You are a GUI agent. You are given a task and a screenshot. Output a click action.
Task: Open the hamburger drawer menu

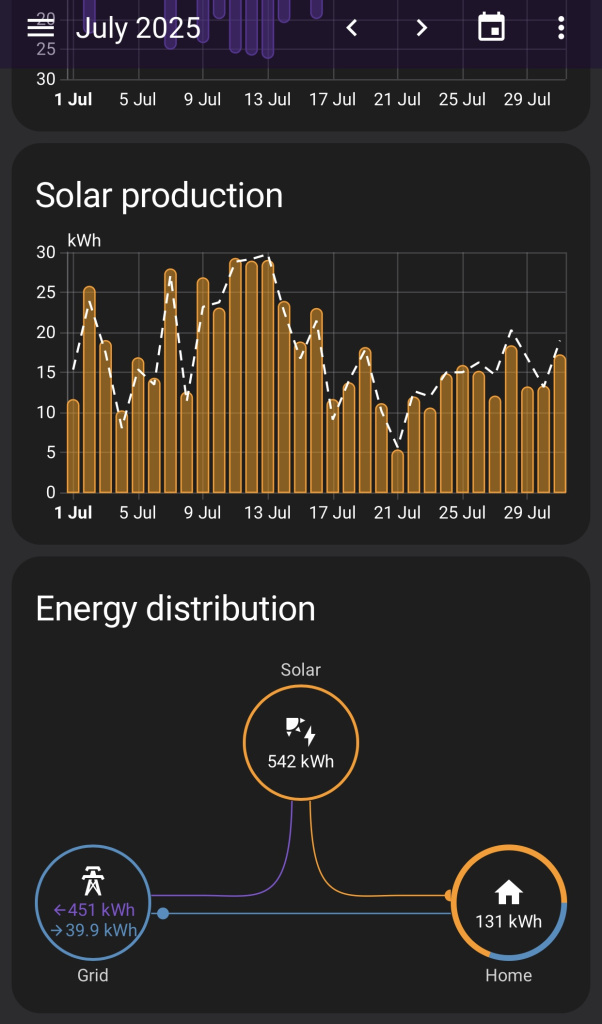pos(40,28)
